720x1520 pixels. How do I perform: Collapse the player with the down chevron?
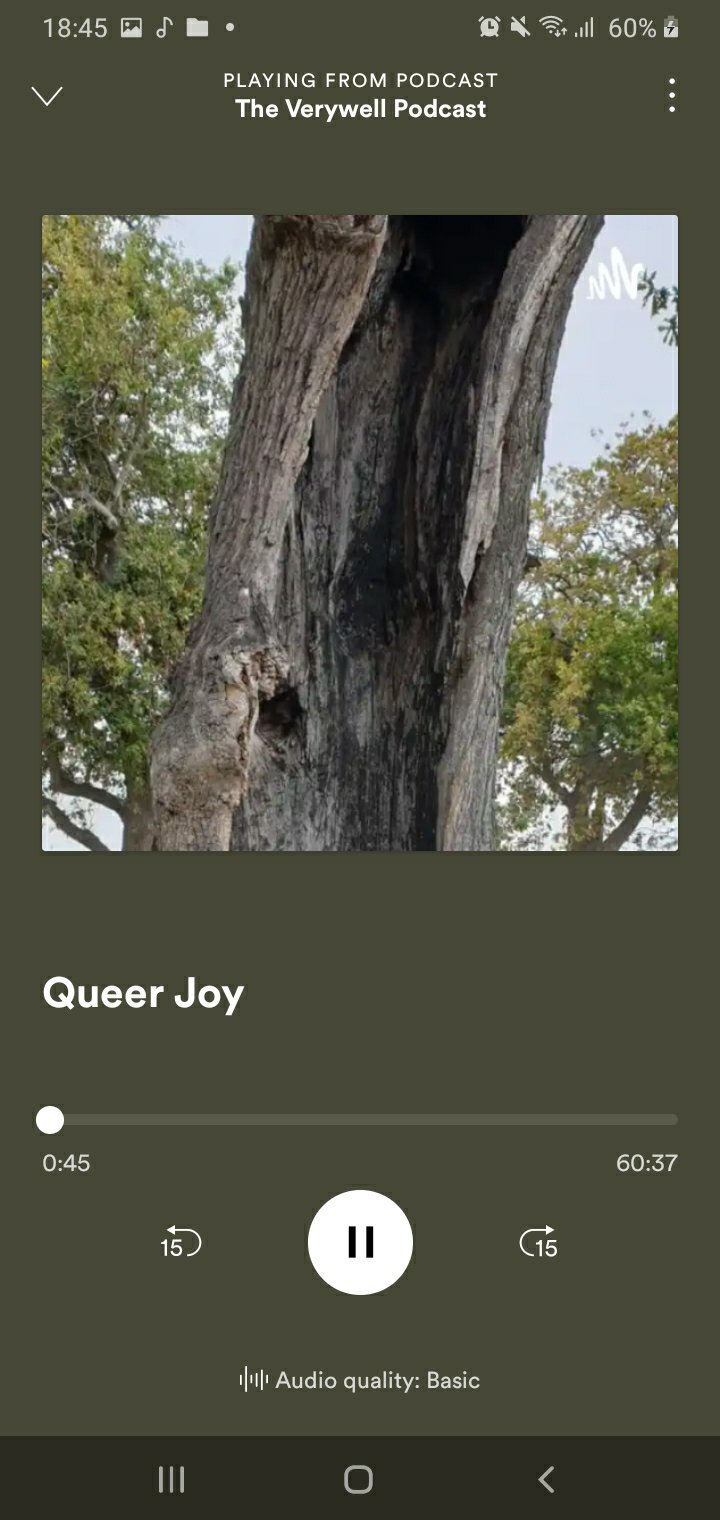(47, 96)
